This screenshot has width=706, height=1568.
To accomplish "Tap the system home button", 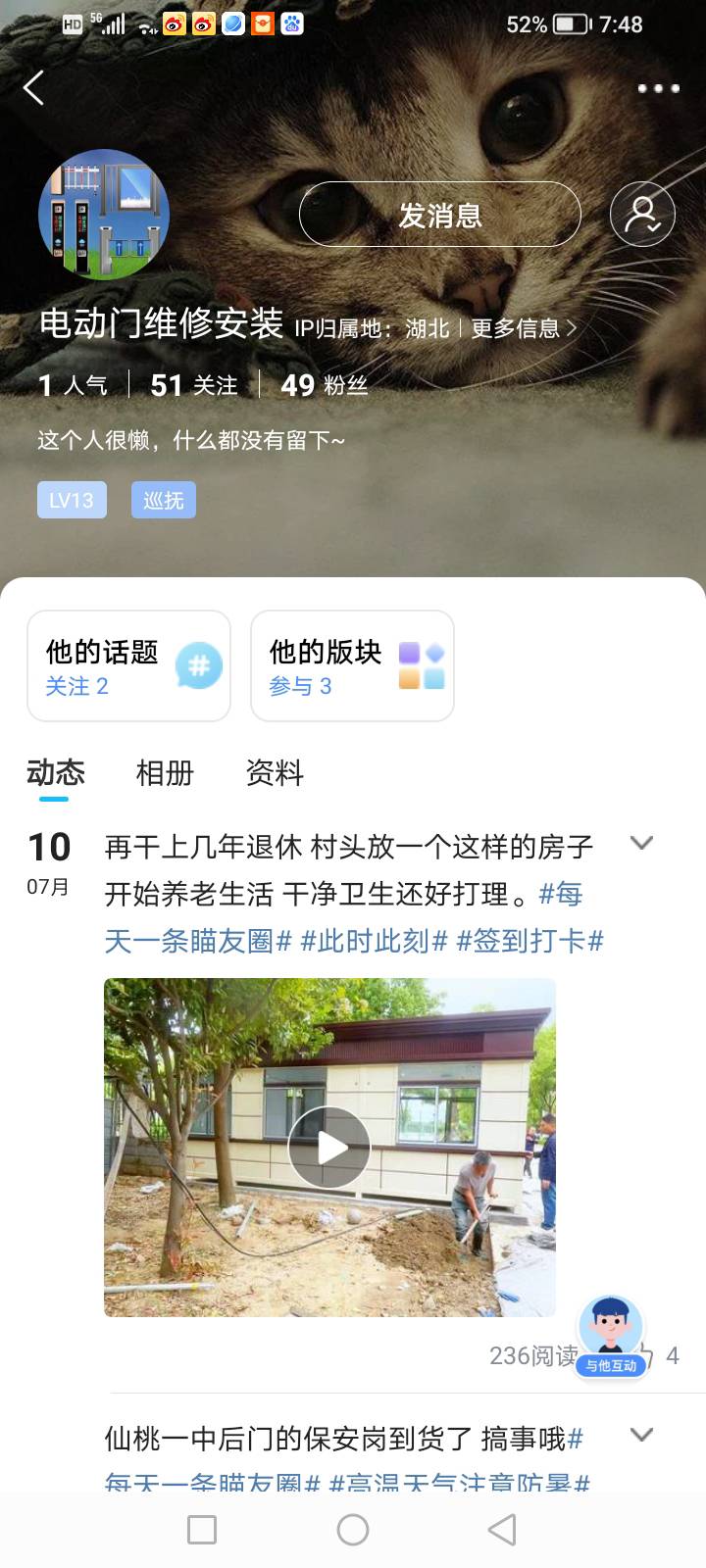I will point(353,1530).
